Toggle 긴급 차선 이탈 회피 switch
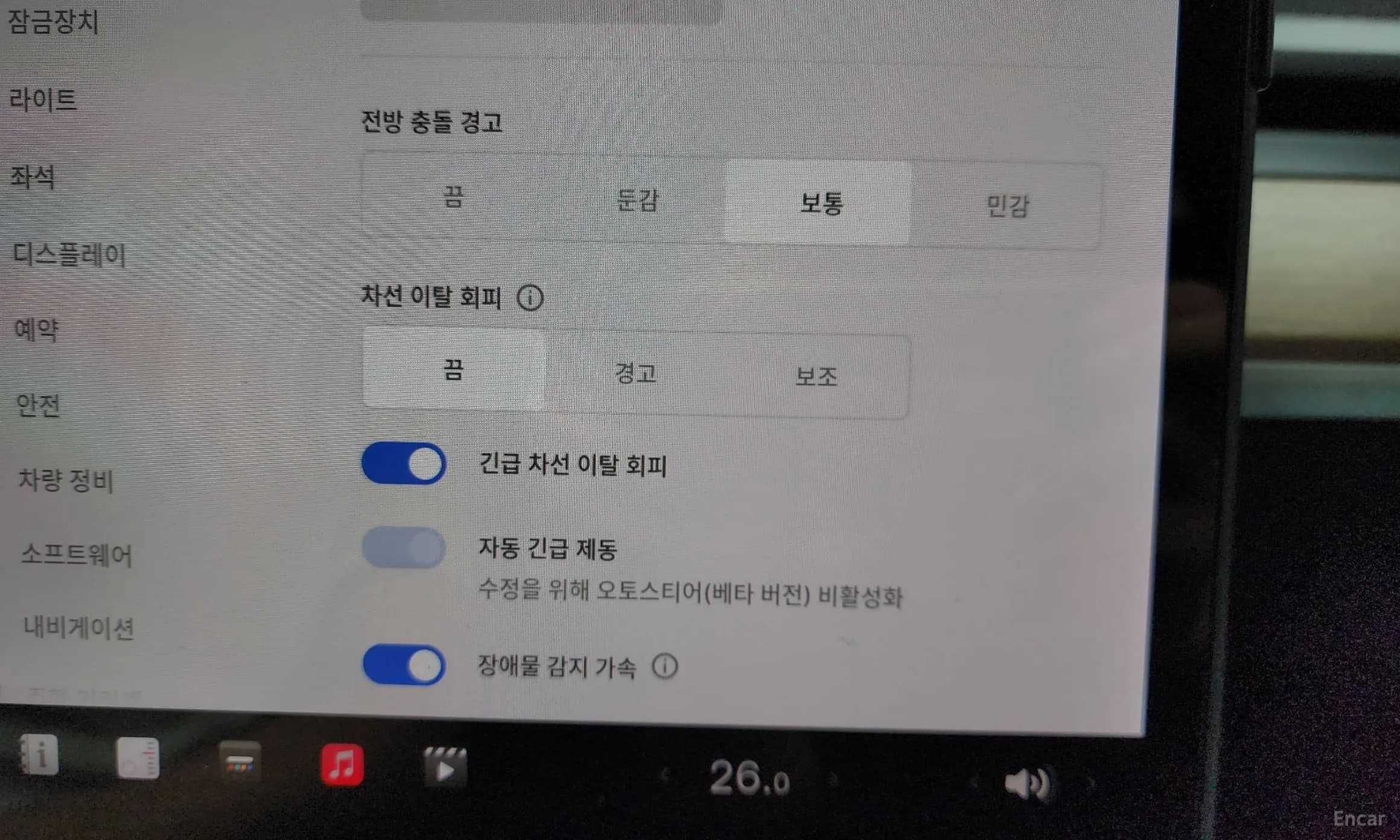 pos(404,464)
